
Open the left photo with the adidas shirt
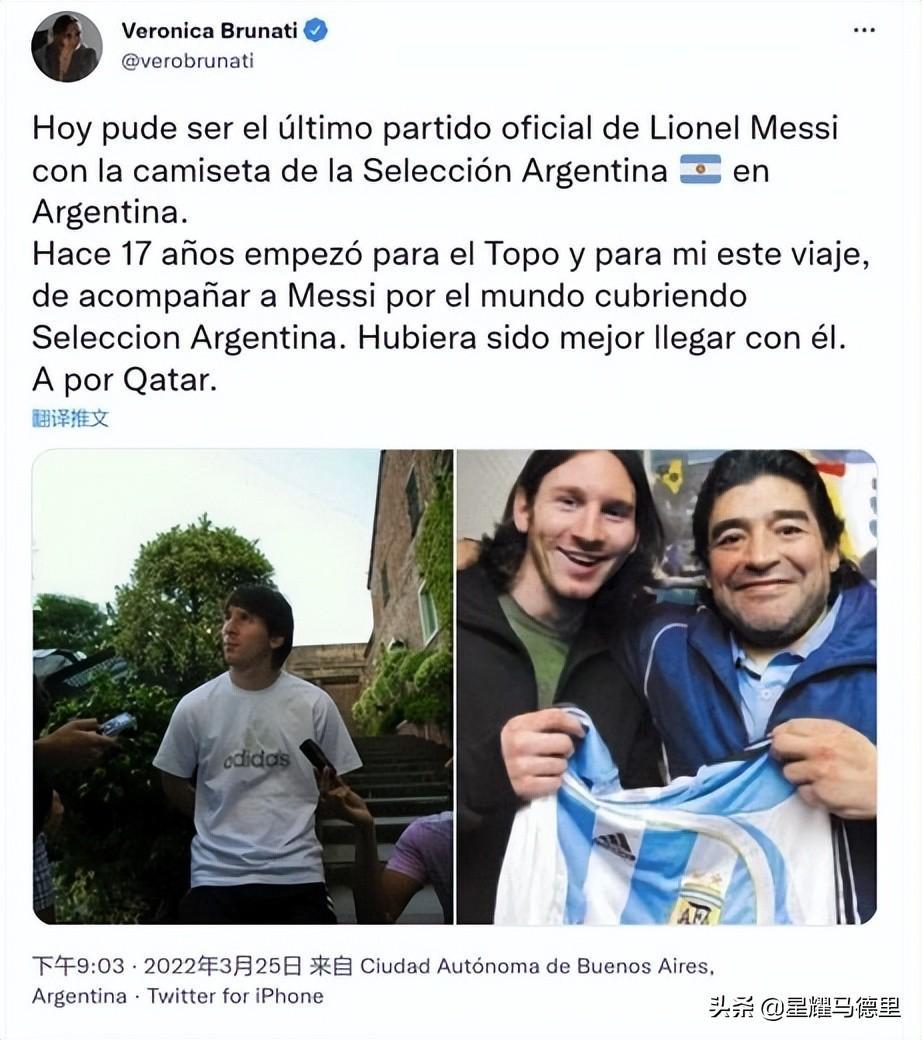[242, 686]
